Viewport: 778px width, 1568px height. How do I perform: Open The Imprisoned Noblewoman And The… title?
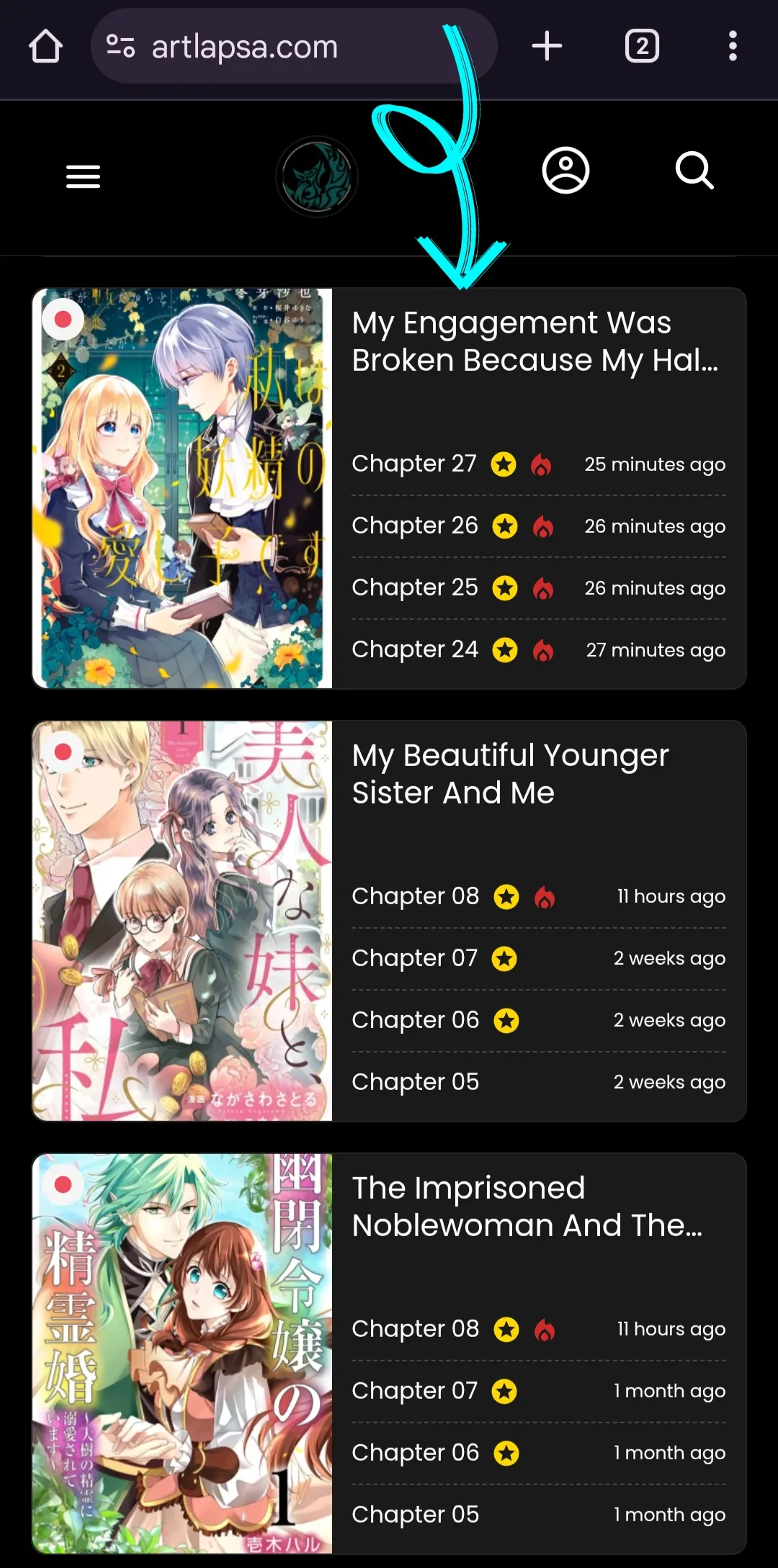(x=527, y=1207)
